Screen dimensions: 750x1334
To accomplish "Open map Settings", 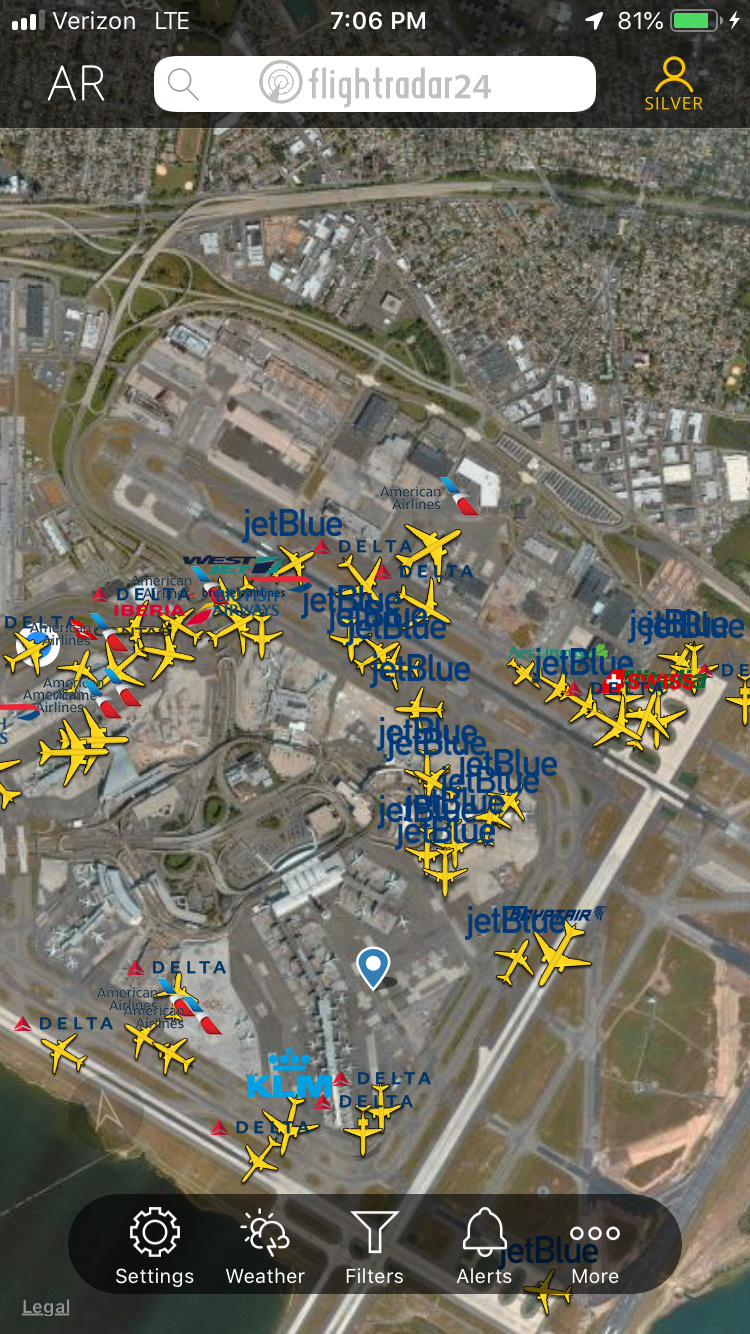I will click(154, 1246).
